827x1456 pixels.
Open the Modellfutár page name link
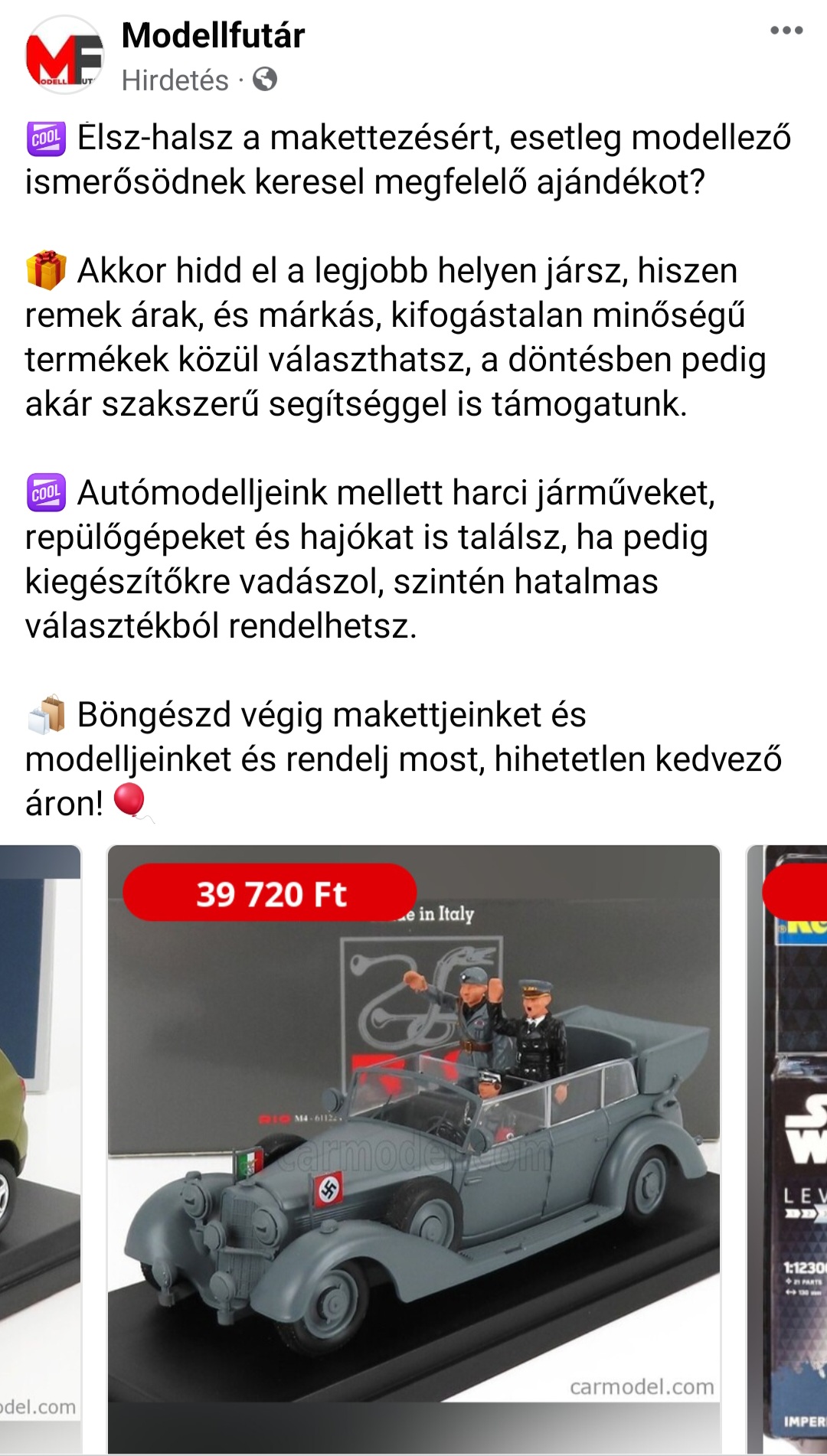(213, 35)
